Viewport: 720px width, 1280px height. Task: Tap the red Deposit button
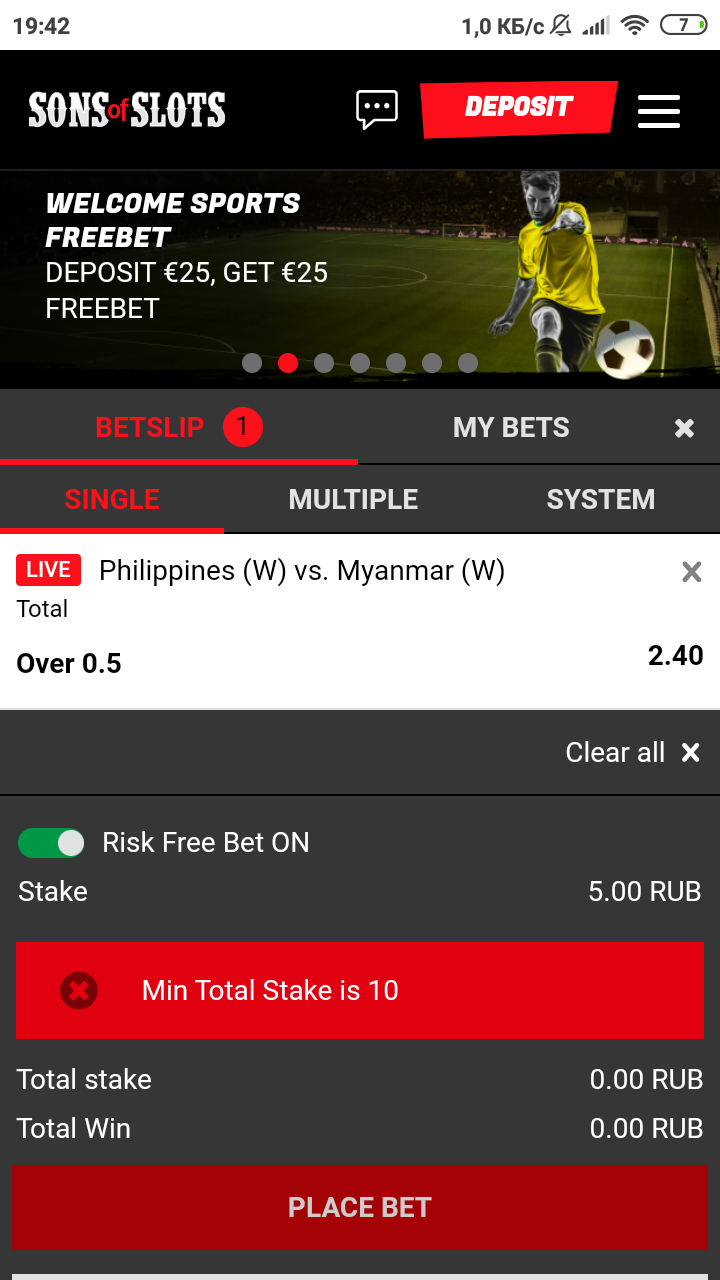point(518,108)
